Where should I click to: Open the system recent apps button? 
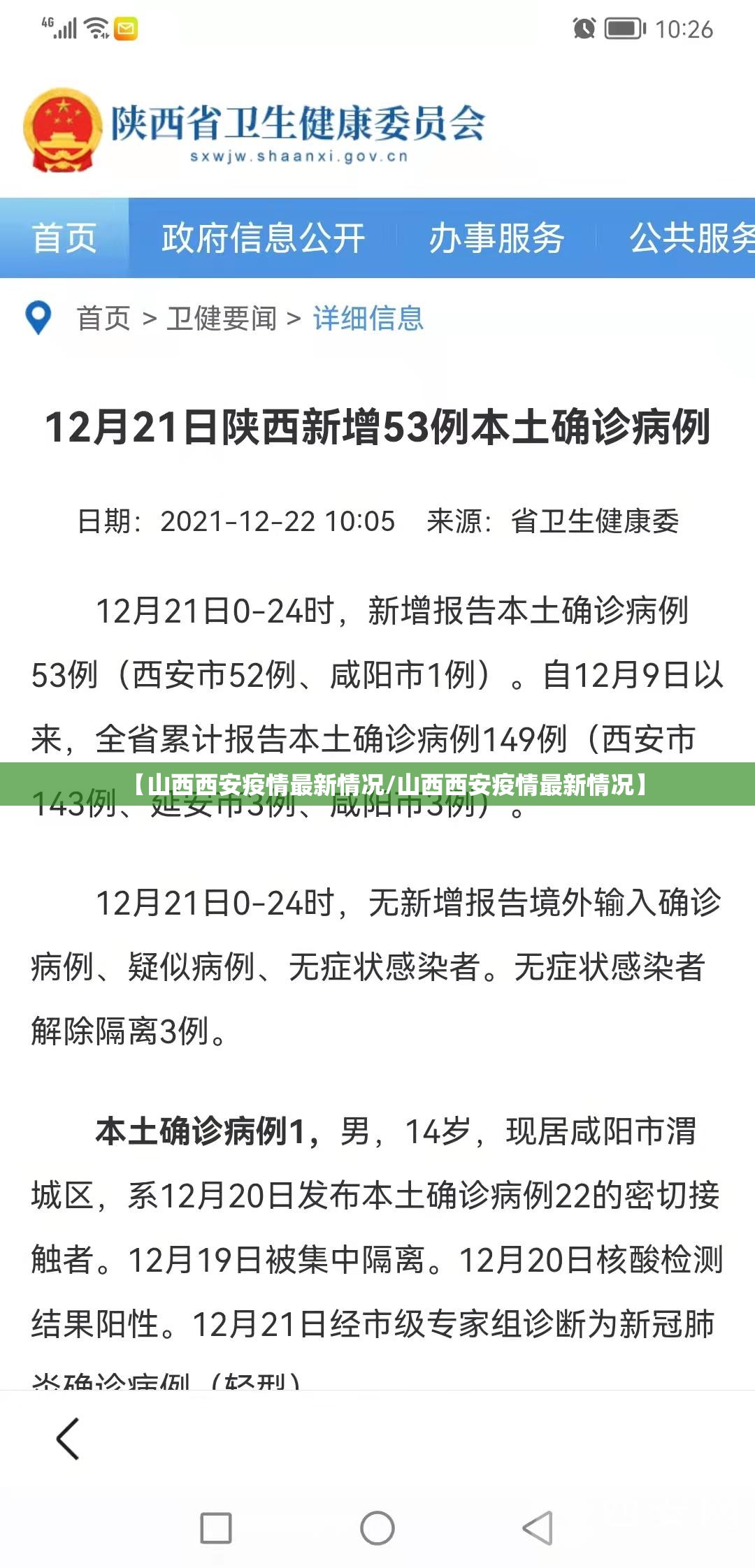coord(216,1528)
